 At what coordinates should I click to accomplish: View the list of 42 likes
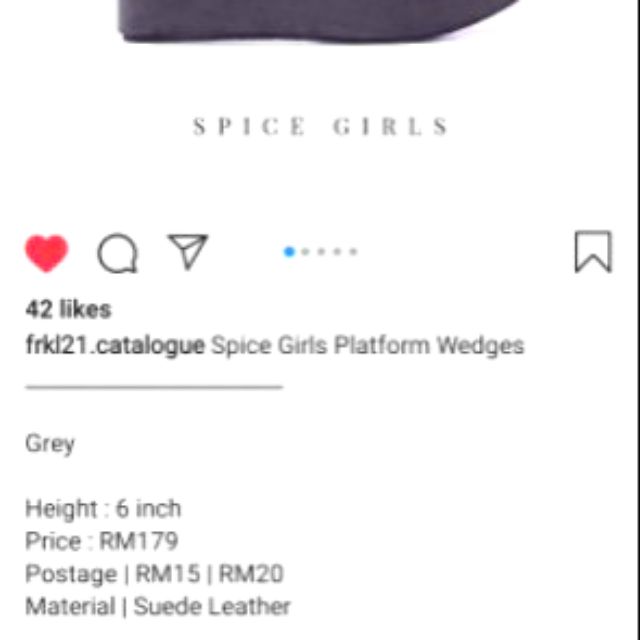[68, 309]
